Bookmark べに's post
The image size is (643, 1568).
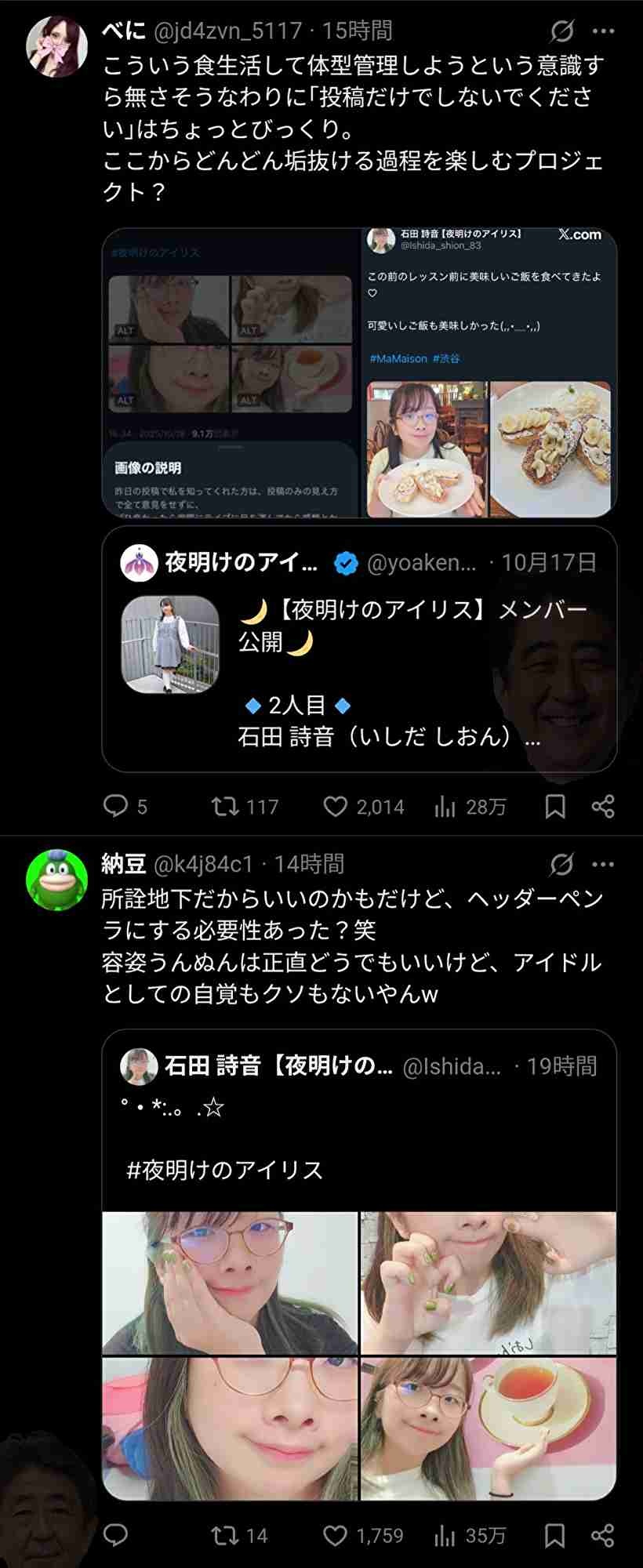click(555, 806)
